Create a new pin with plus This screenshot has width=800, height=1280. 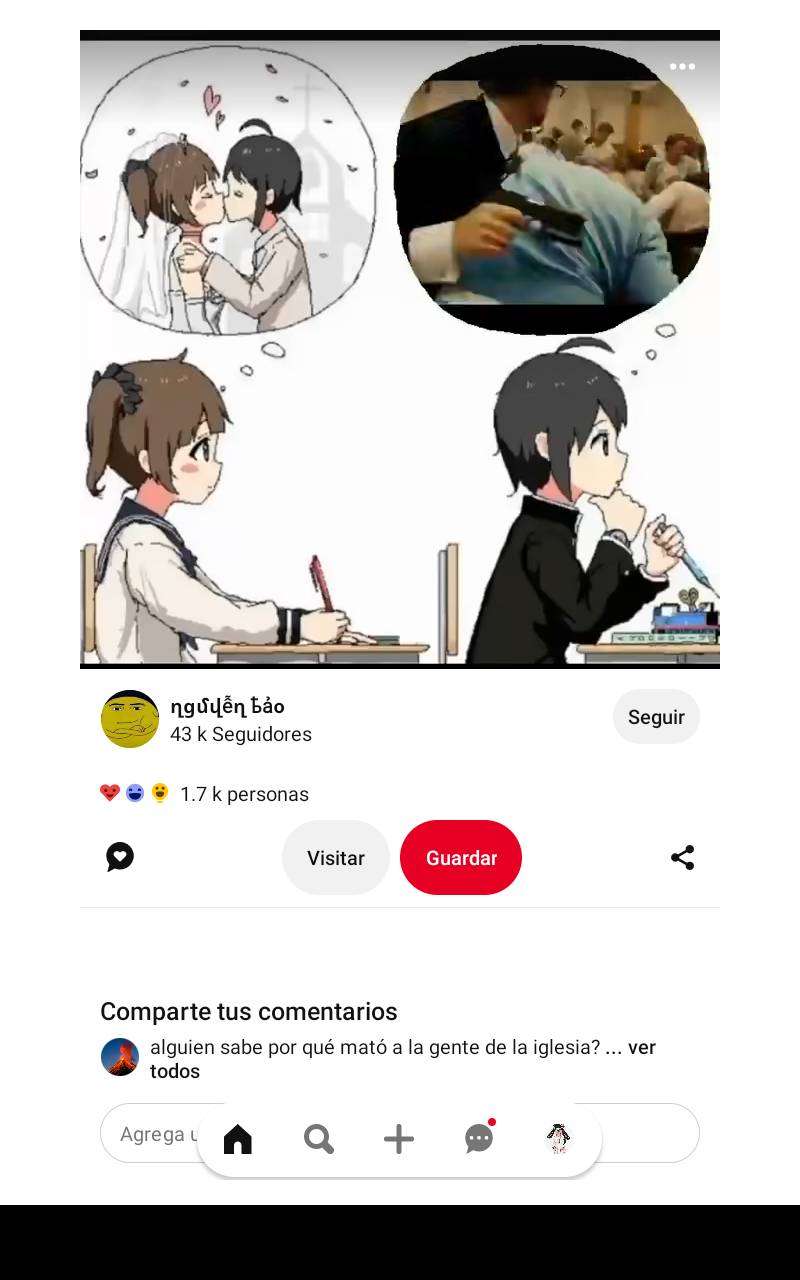click(x=399, y=1139)
